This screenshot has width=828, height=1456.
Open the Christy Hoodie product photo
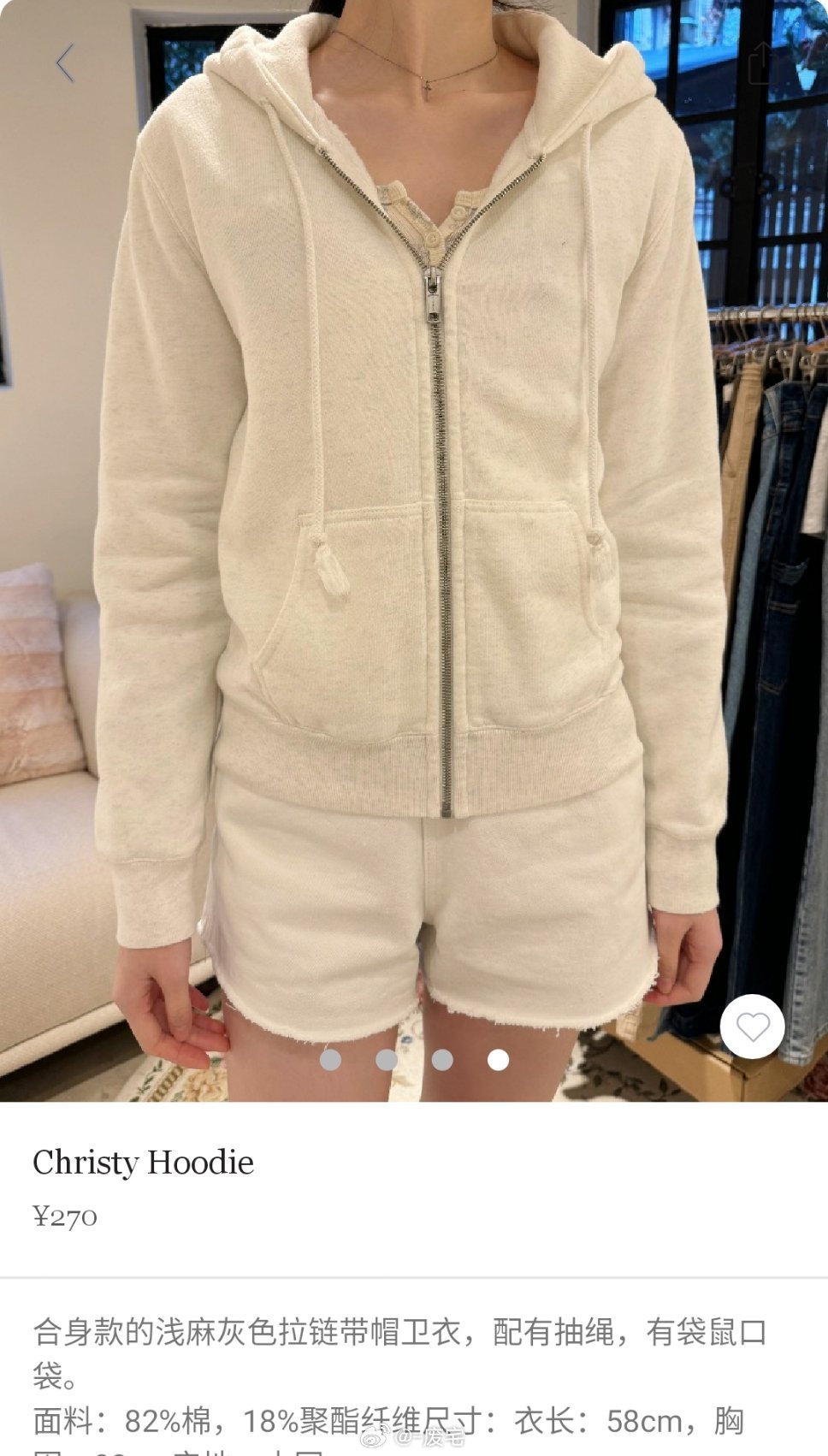click(414, 547)
